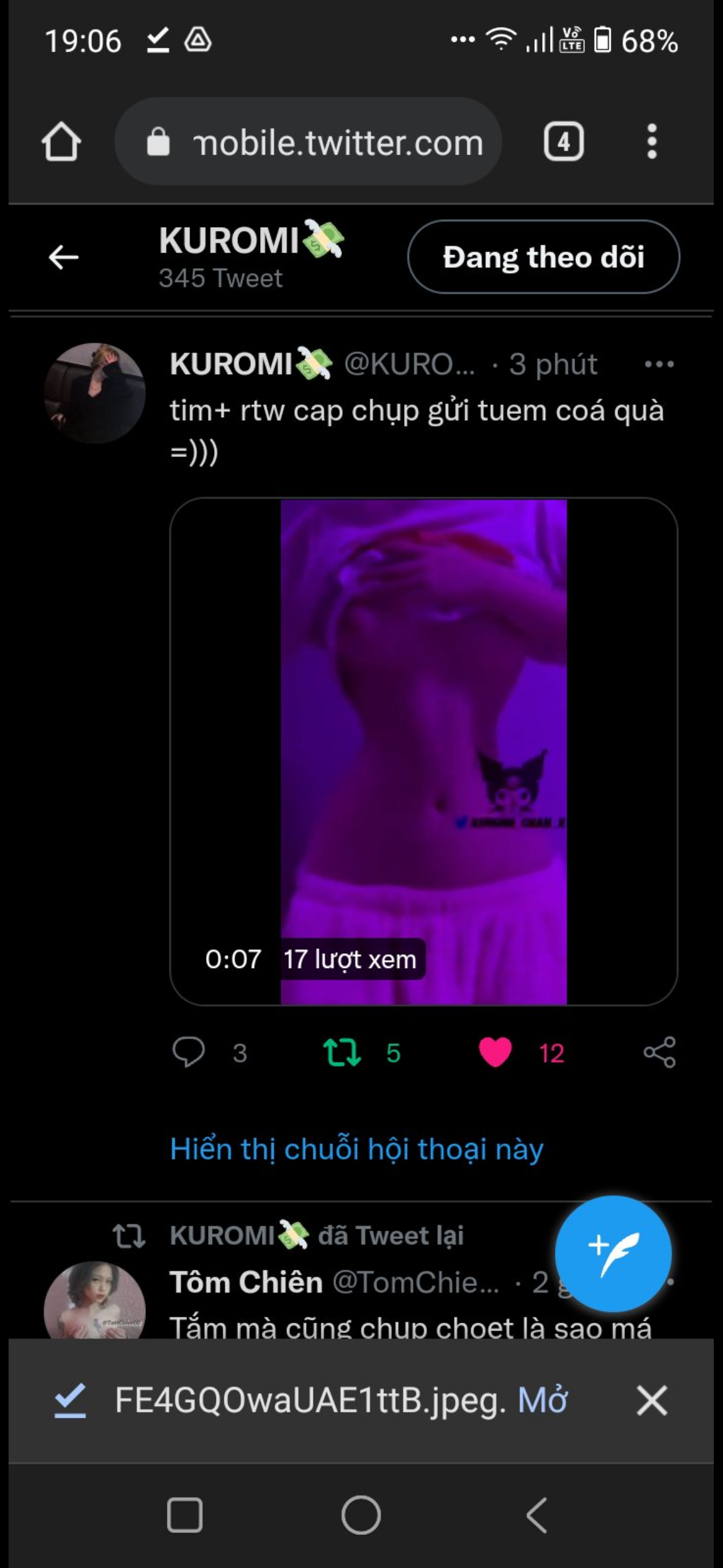The height and width of the screenshot is (1568, 723).
Task: Open KUROMI's profile picture on the tweet
Action: point(94,393)
